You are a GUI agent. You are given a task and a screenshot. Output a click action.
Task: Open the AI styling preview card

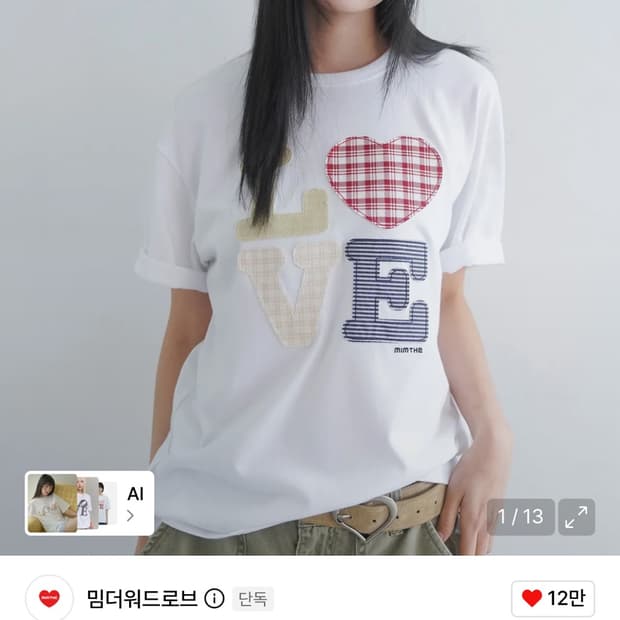pos(89,503)
